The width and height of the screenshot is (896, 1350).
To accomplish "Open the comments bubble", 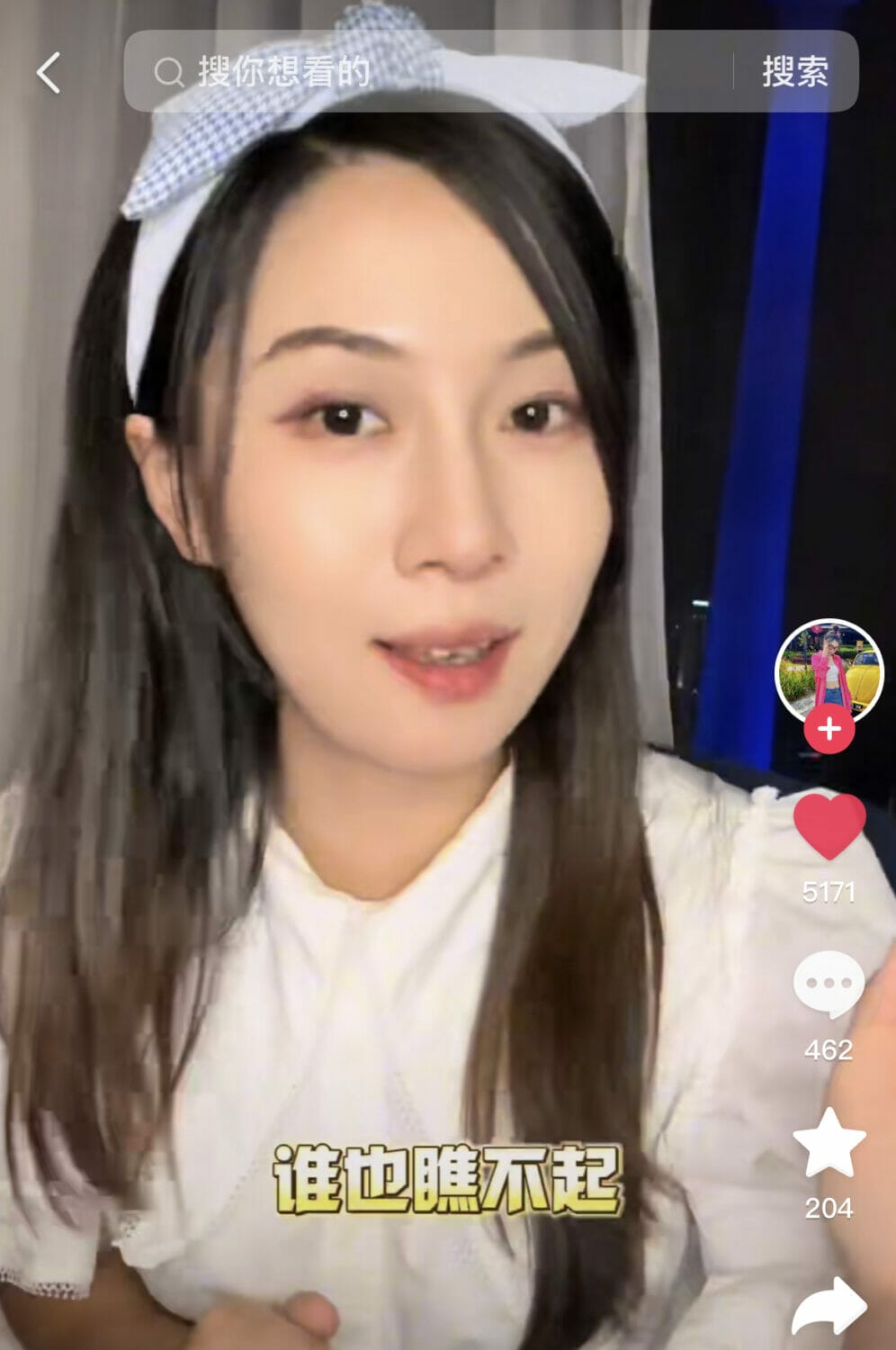I will [829, 984].
